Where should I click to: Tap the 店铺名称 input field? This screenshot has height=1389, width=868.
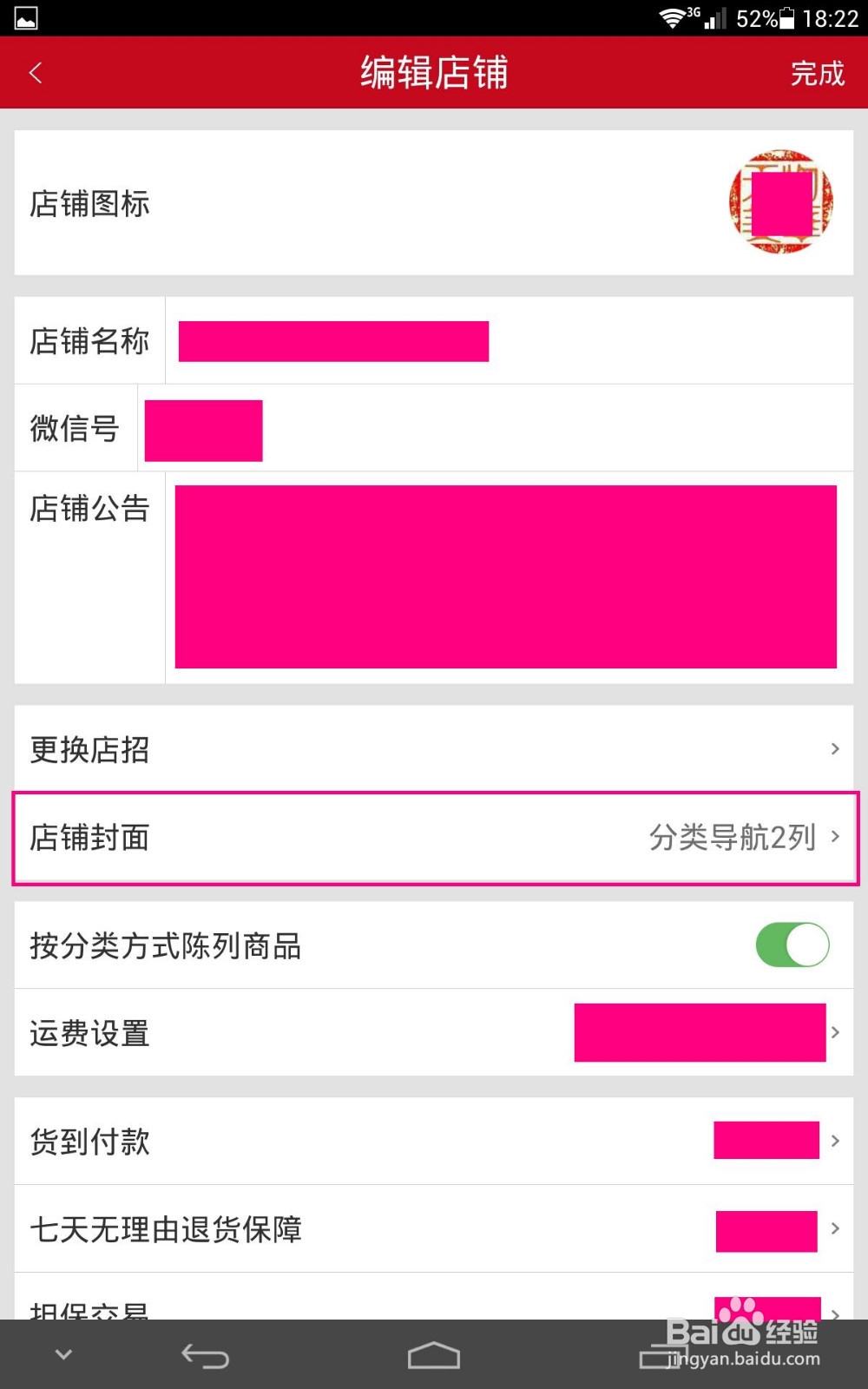click(332, 340)
